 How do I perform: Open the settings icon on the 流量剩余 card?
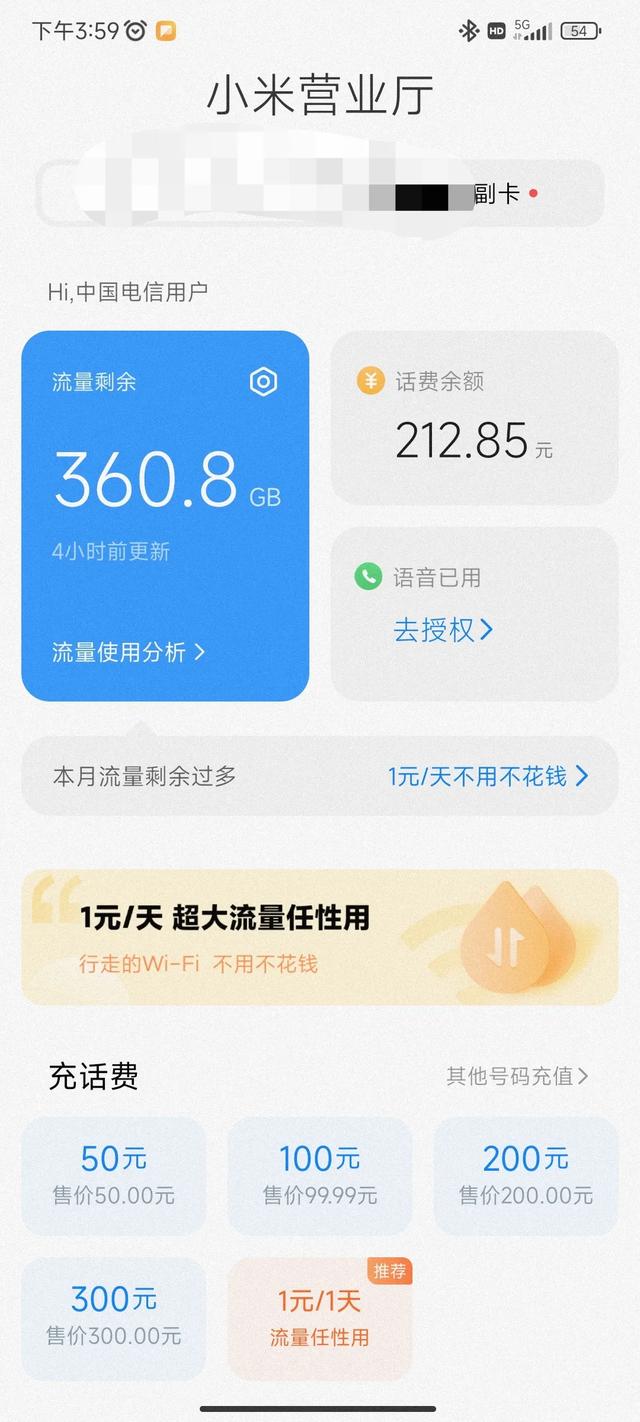tap(263, 382)
